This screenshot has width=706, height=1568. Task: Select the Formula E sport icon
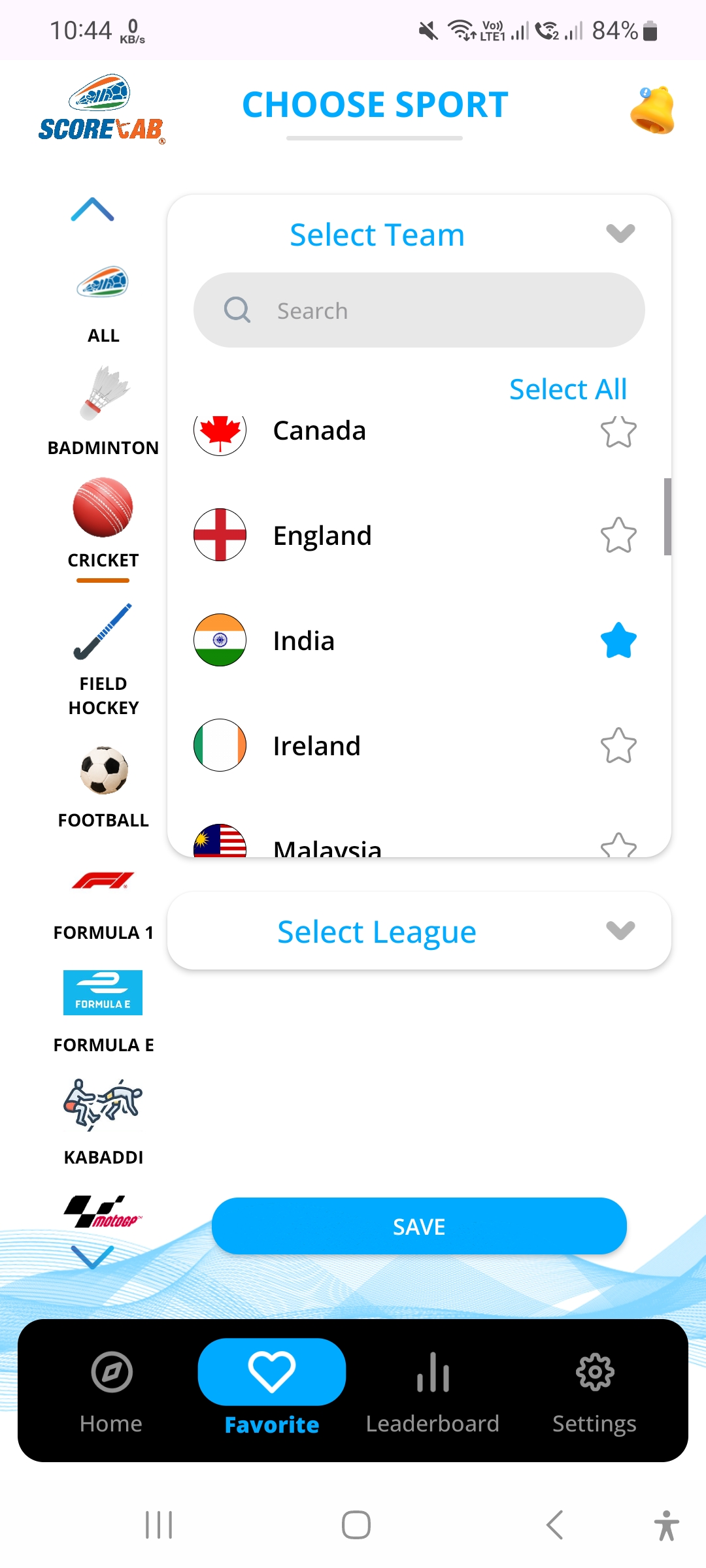pos(103,991)
